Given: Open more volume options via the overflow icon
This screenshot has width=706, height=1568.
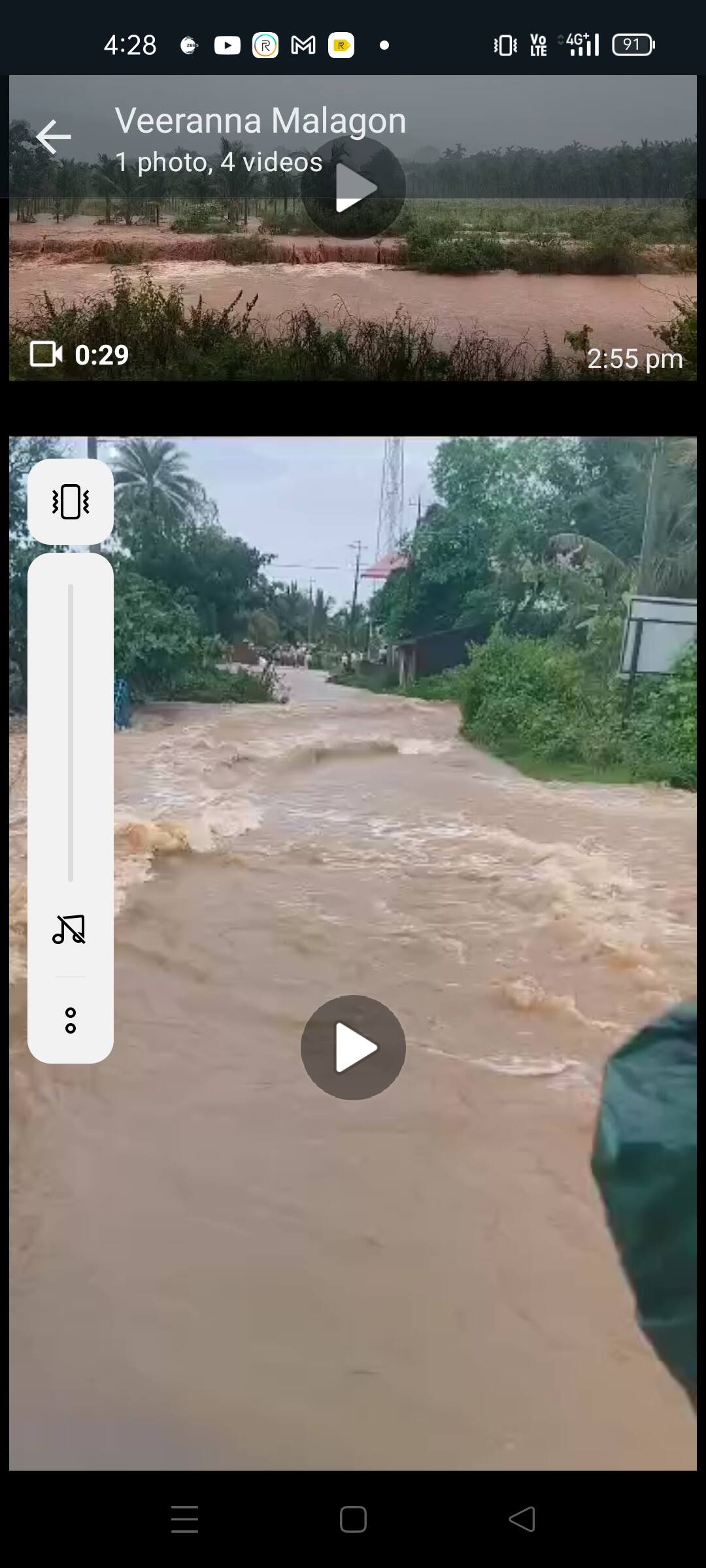Looking at the screenshot, I should 71,1021.
